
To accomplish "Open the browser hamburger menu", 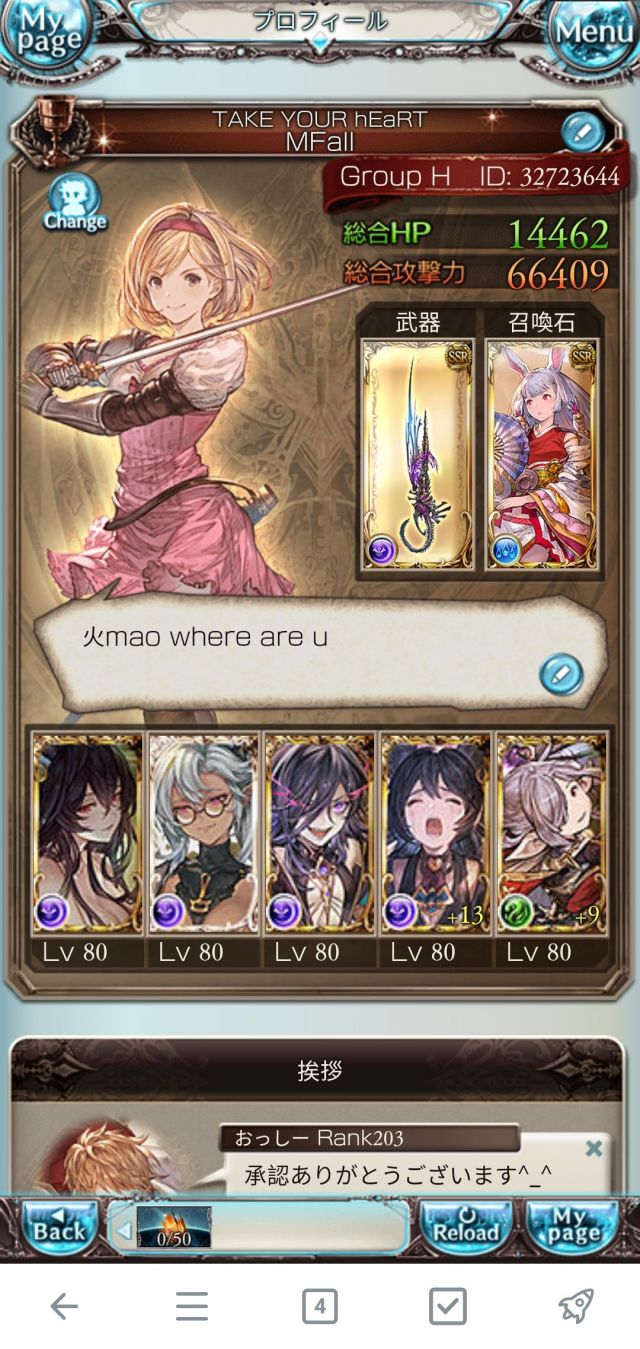I will 191,1306.
